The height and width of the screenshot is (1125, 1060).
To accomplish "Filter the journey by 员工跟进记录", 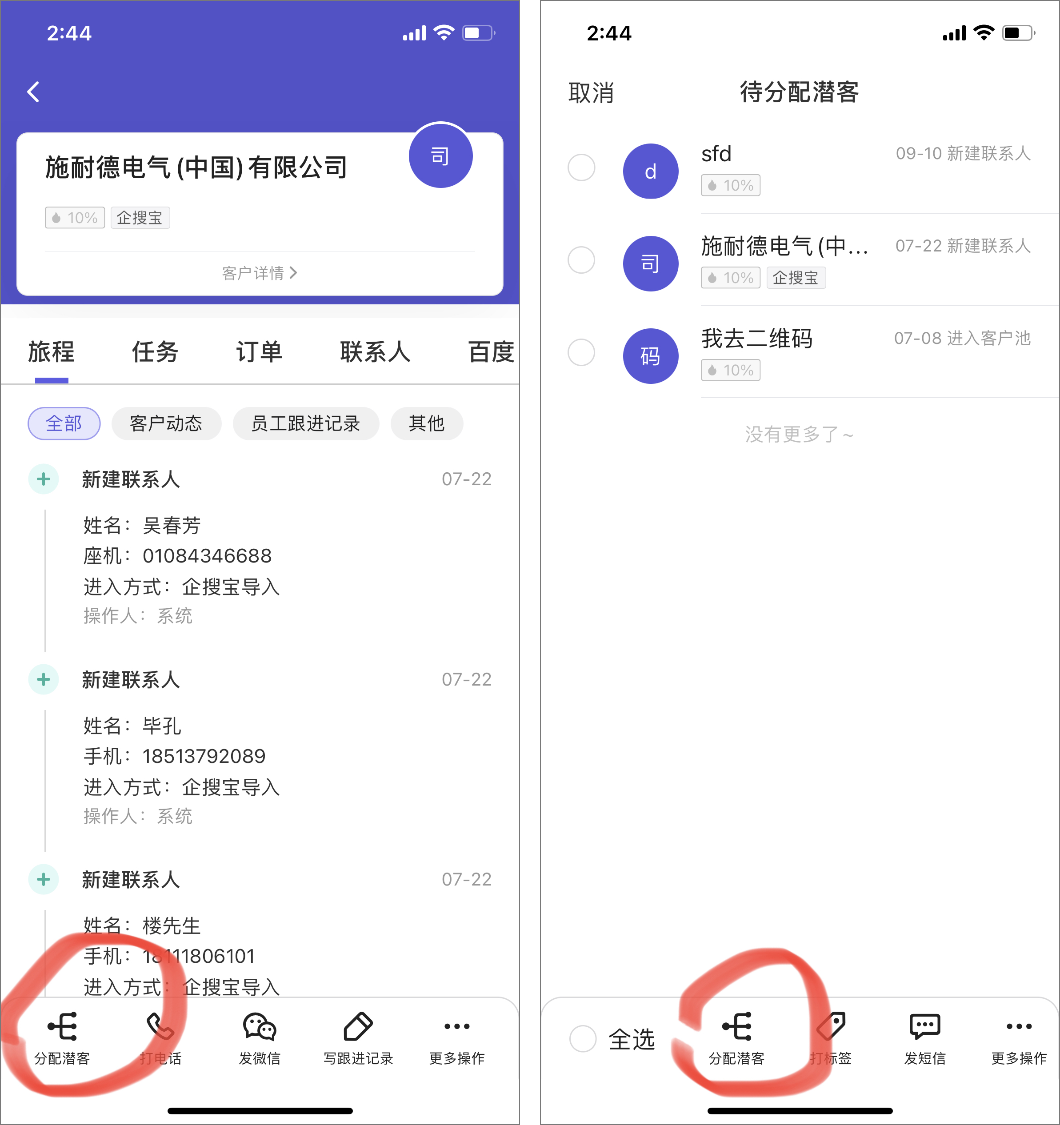I will coord(305,423).
